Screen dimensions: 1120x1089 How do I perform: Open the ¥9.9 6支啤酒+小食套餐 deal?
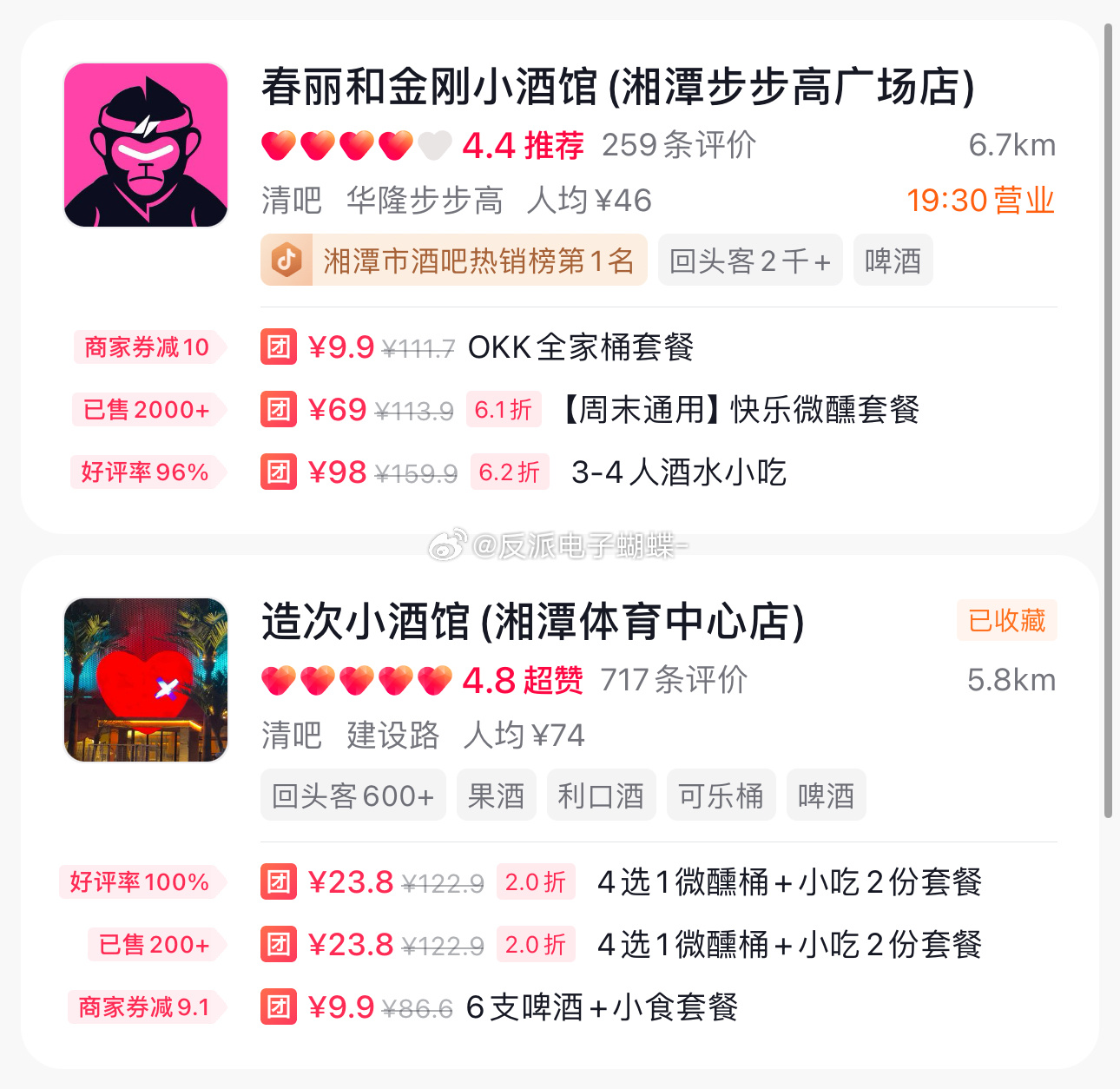point(601,1007)
